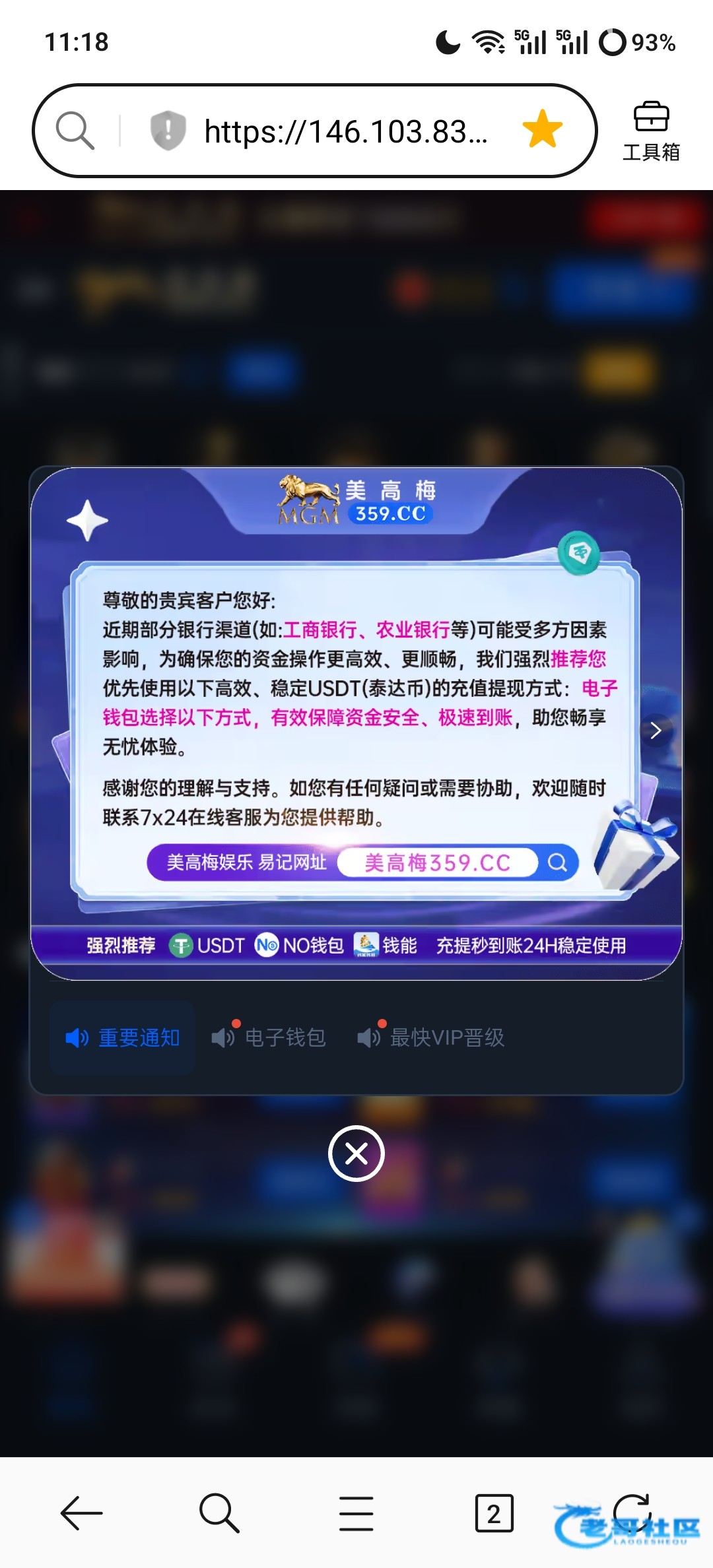Go back with the browser back arrow

click(81, 1513)
